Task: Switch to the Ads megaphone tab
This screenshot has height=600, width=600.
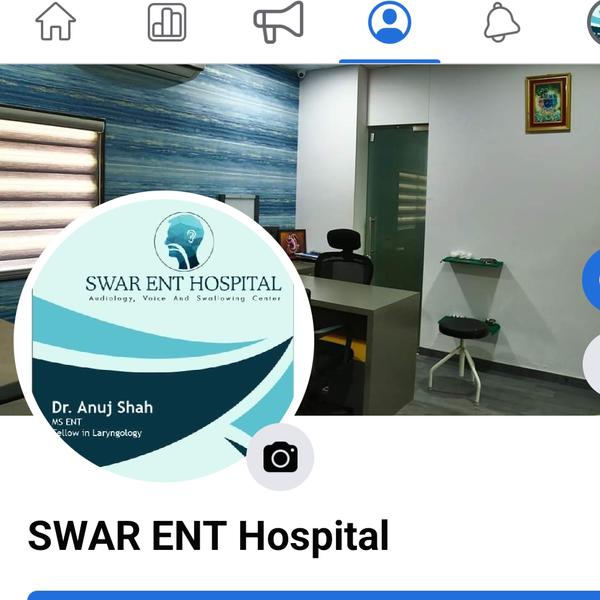Action: [x=278, y=22]
